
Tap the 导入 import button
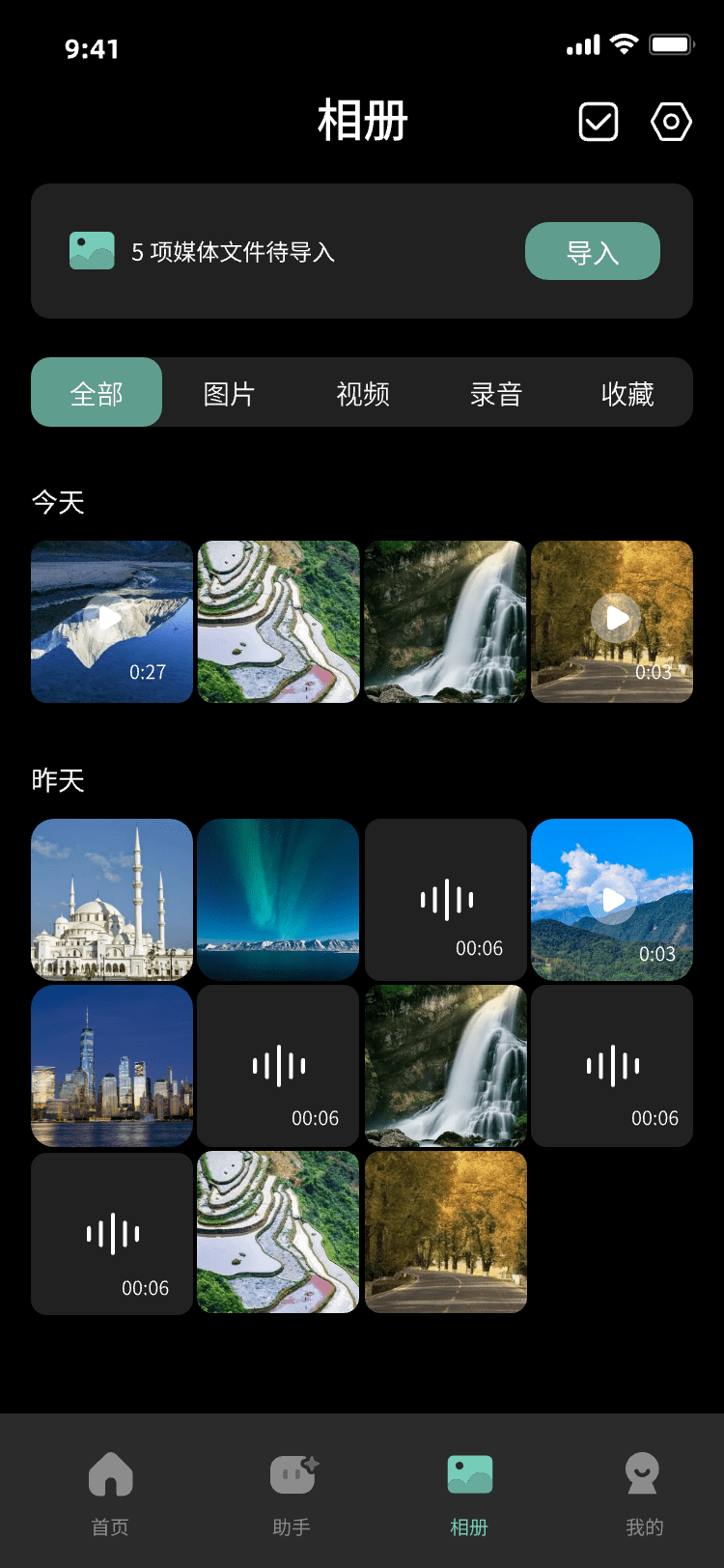tap(592, 250)
